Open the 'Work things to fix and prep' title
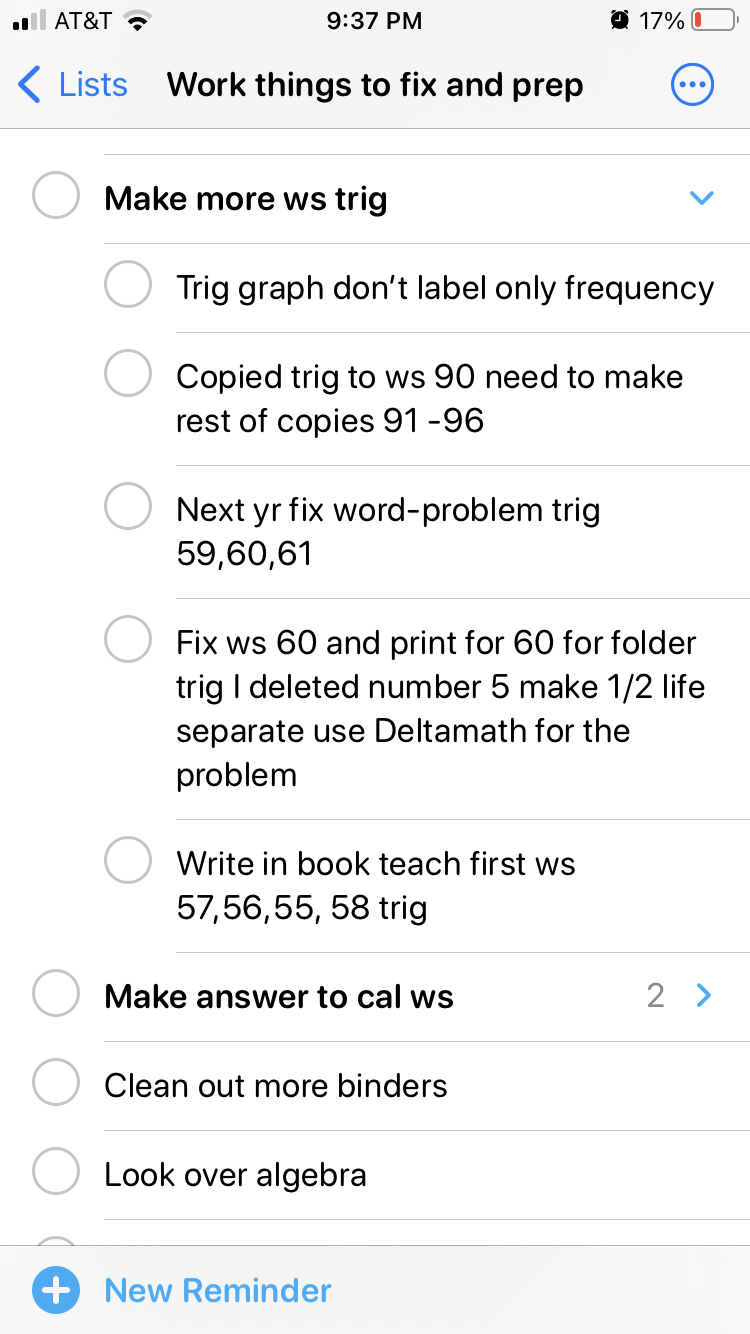The width and height of the screenshot is (750, 1334). pyautogui.click(x=376, y=85)
